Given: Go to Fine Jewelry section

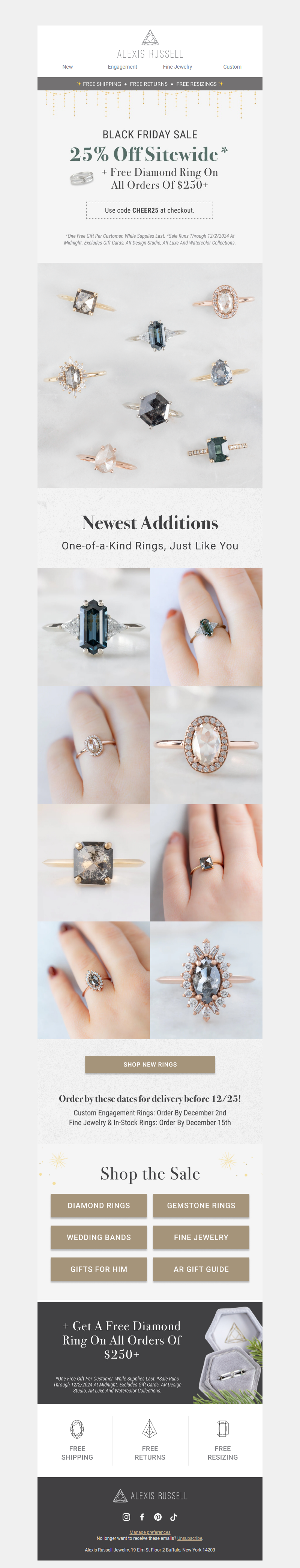Looking at the screenshot, I should 177,67.
